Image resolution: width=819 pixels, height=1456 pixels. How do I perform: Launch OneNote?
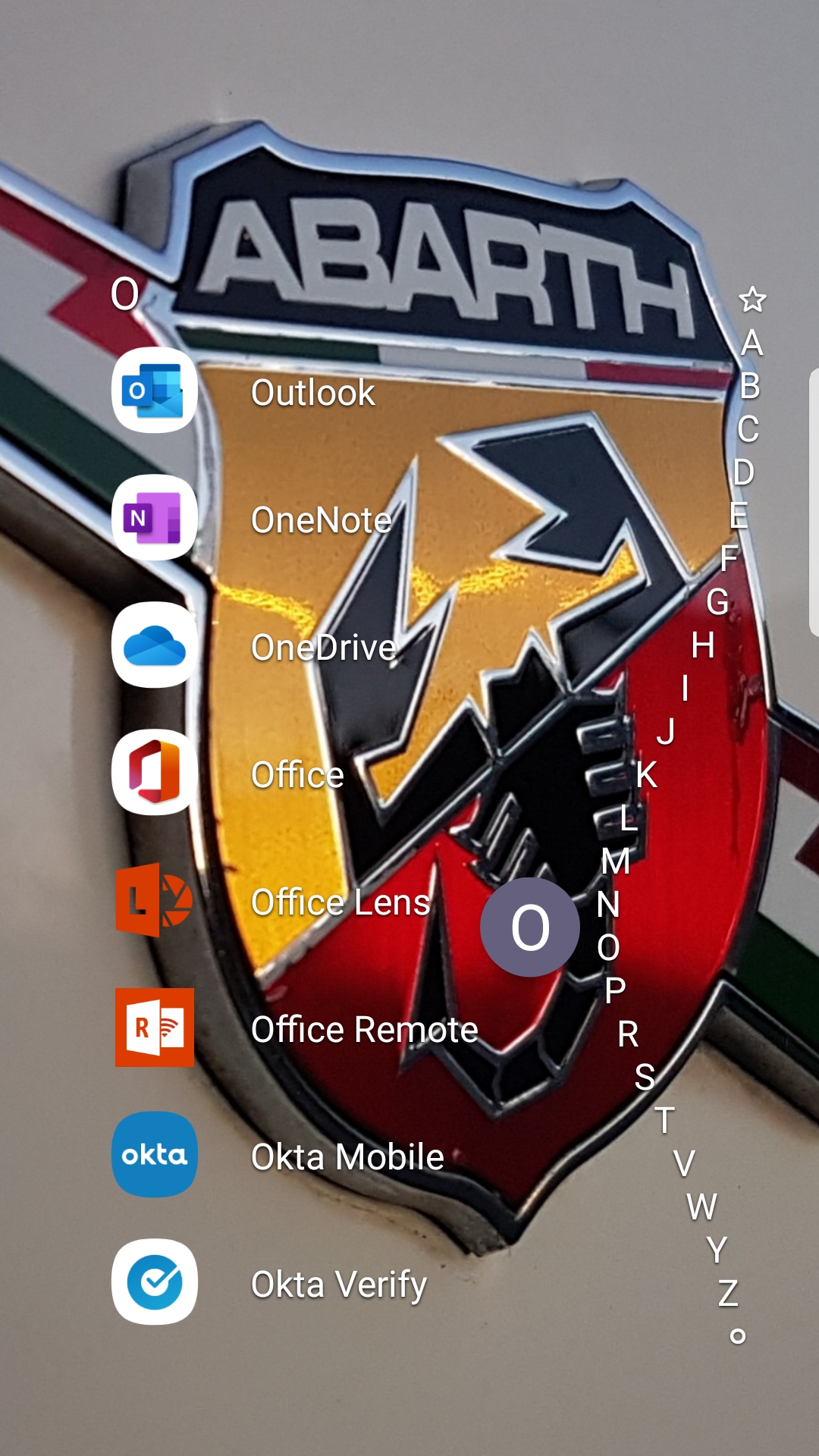pos(155,518)
